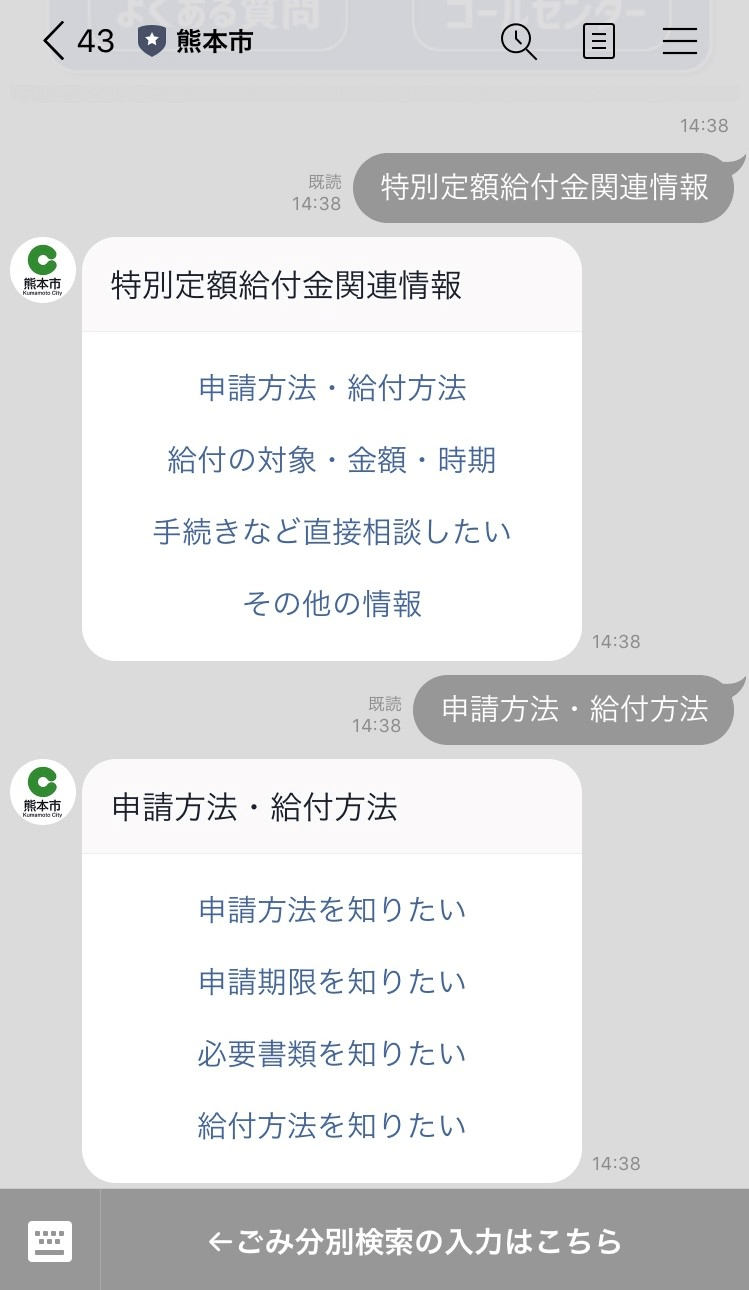Open the 熊本市 profile avatar on the second bot message

[x=42, y=791]
